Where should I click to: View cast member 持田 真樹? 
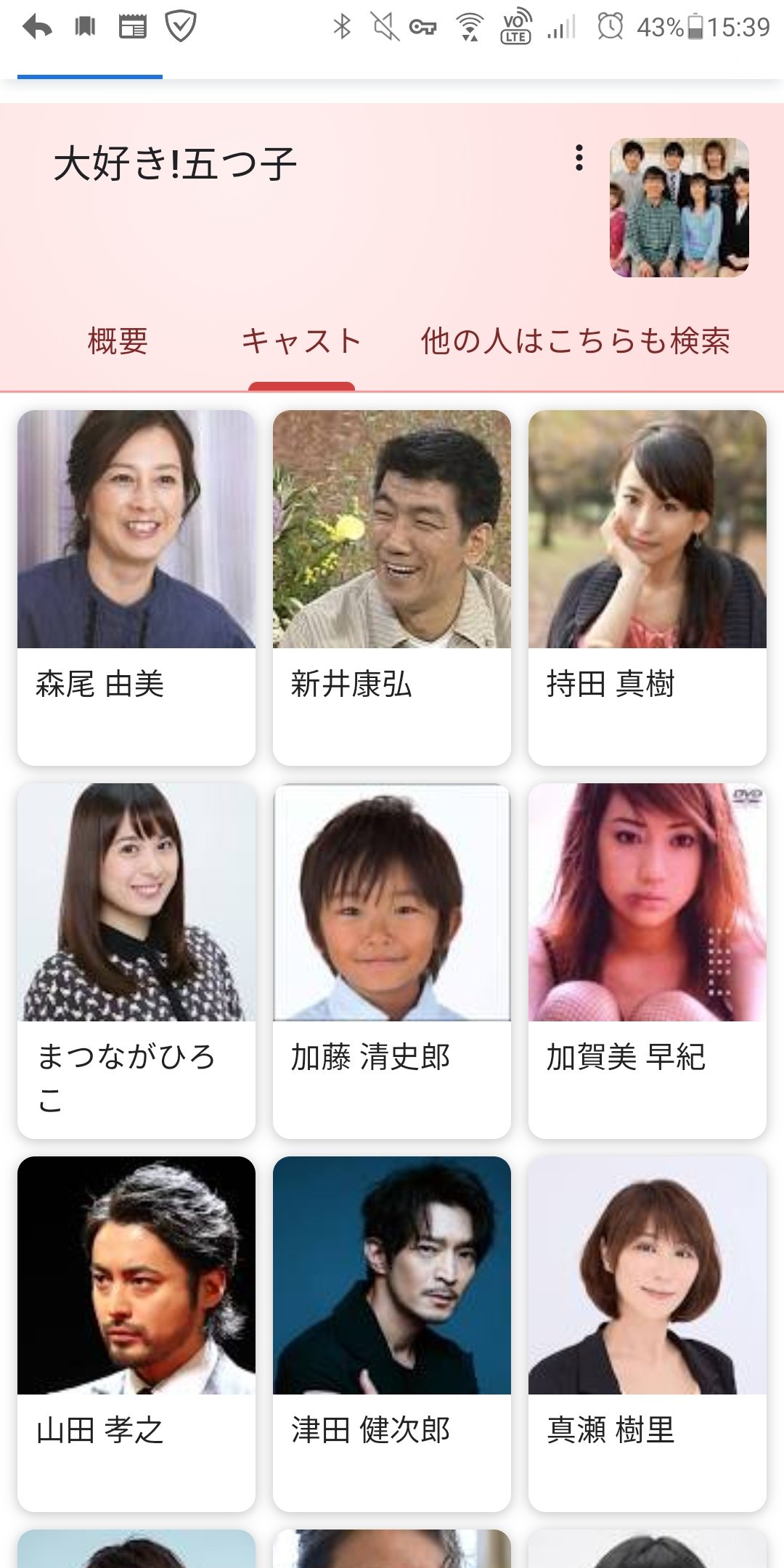click(x=648, y=587)
